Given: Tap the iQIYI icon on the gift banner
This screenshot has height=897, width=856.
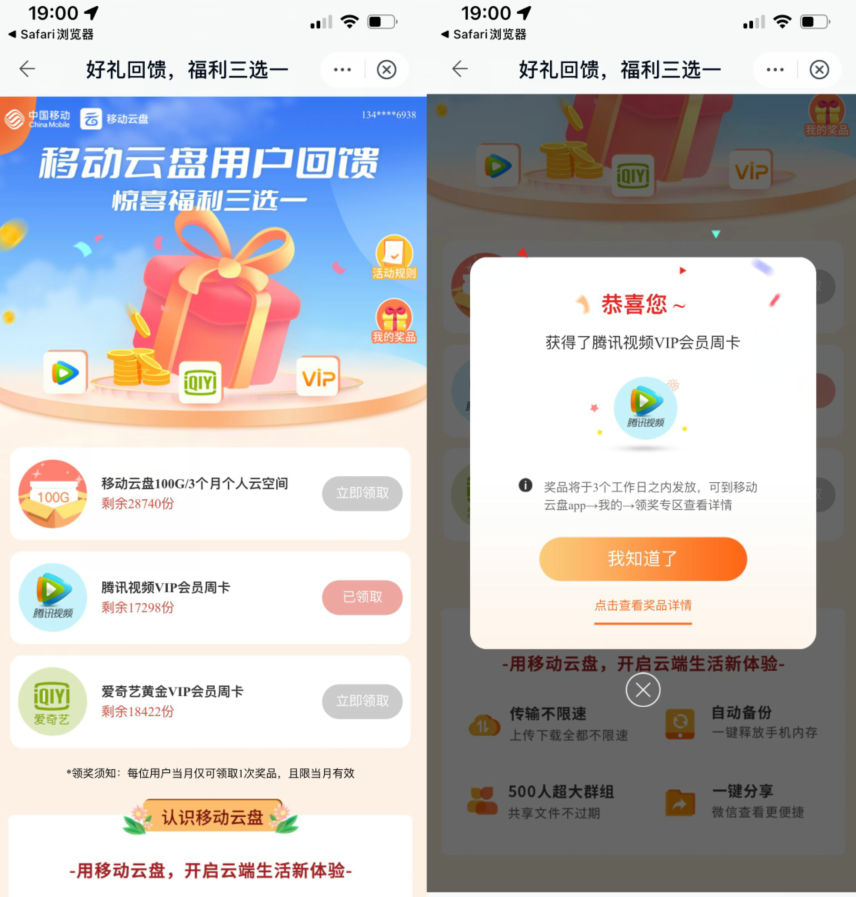Looking at the screenshot, I should pos(199,383).
